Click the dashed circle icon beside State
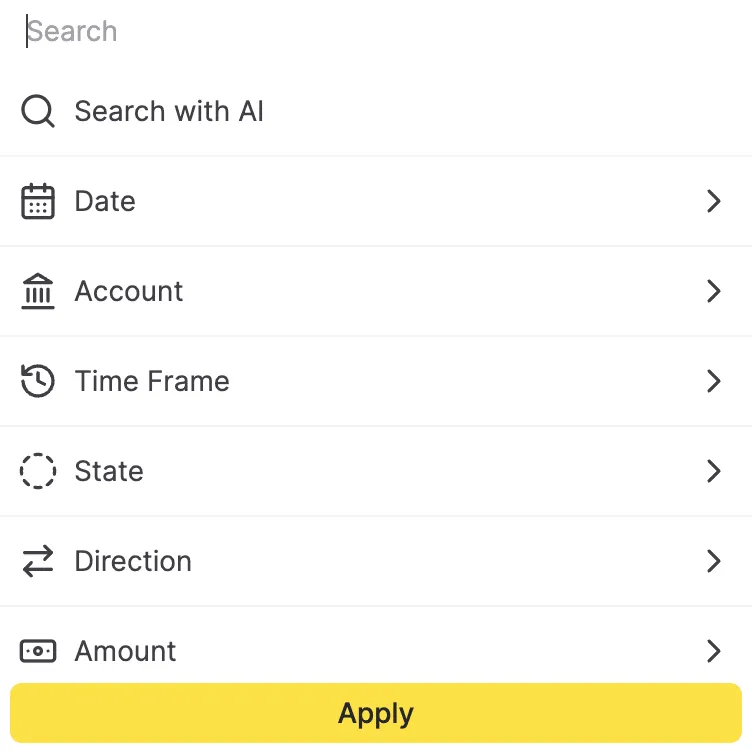This screenshot has height=754, width=752. (38, 471)
